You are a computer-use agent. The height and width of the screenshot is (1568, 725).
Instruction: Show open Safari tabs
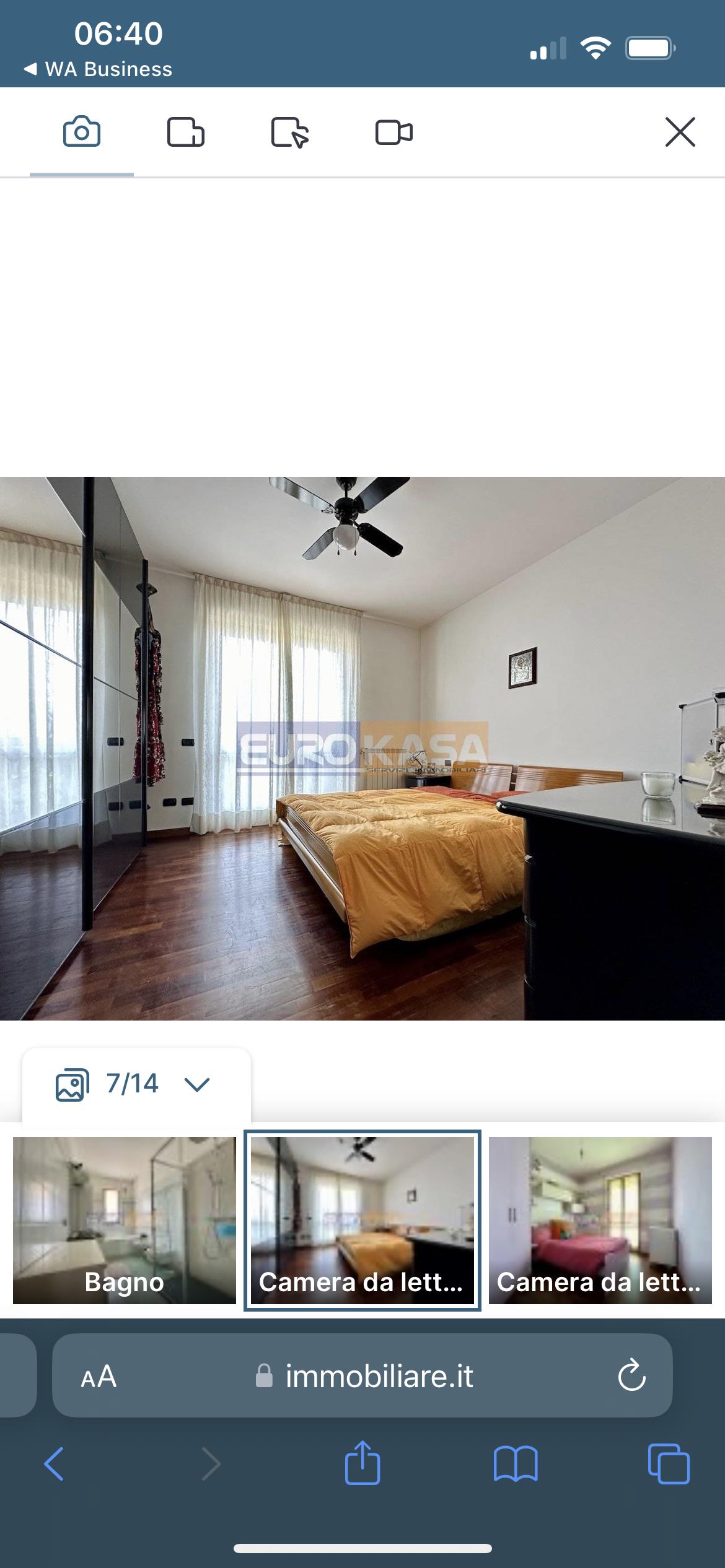point(668,1464)
